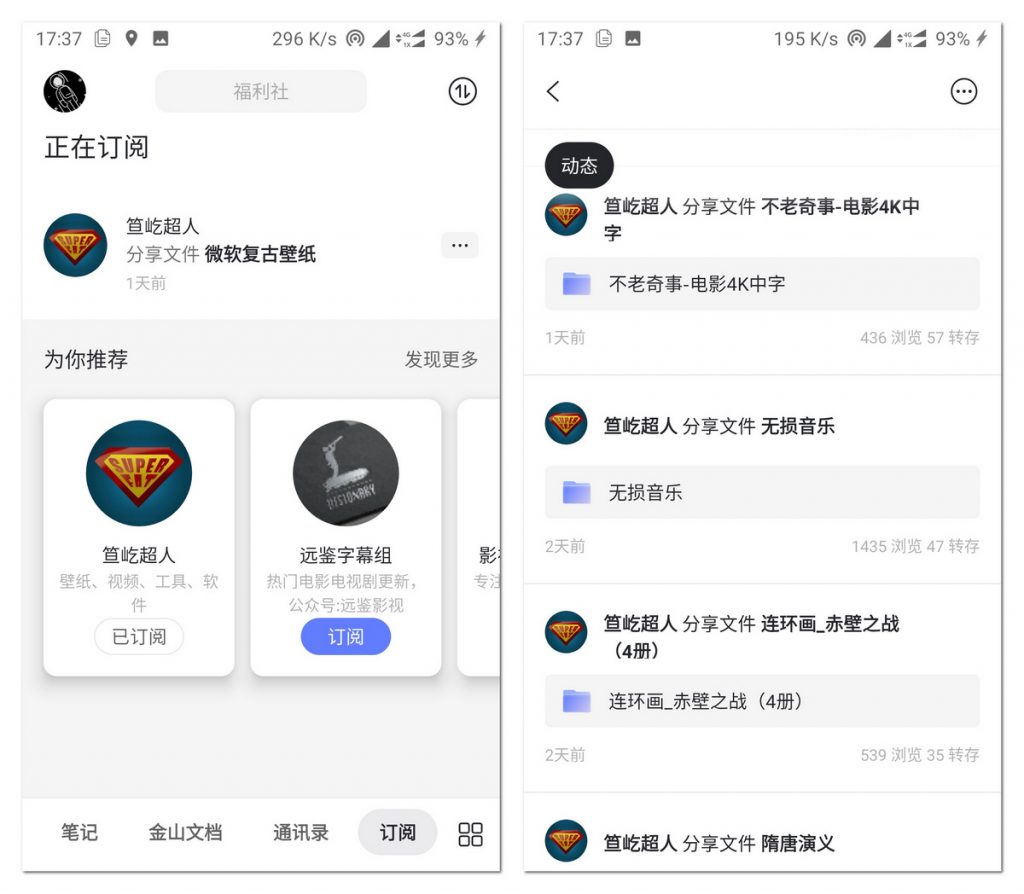Go back using the arrow icon
Viewport: 1024px width, 894px height.
point(553,92)
